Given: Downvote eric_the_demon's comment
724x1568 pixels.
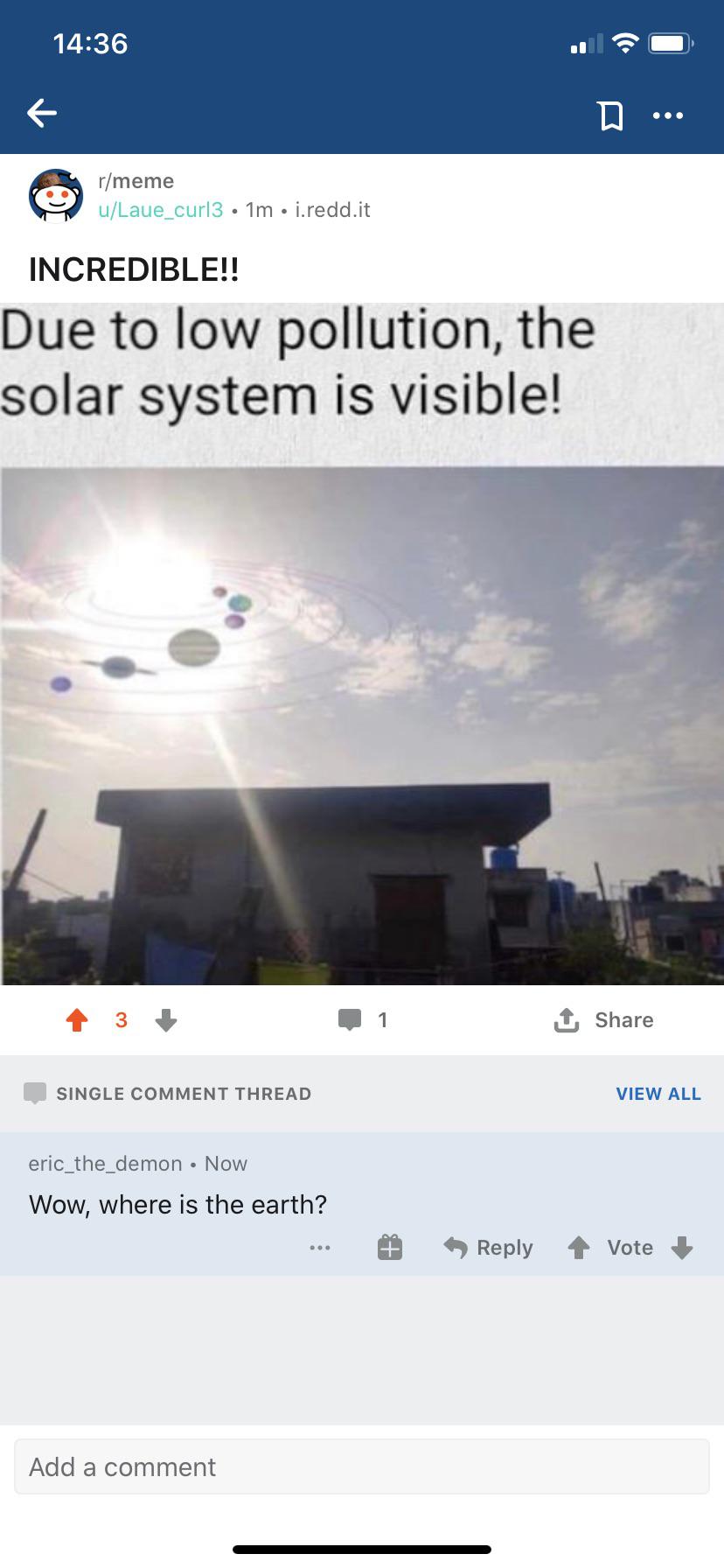Looking at the screenshot, I should point(682,1248).
